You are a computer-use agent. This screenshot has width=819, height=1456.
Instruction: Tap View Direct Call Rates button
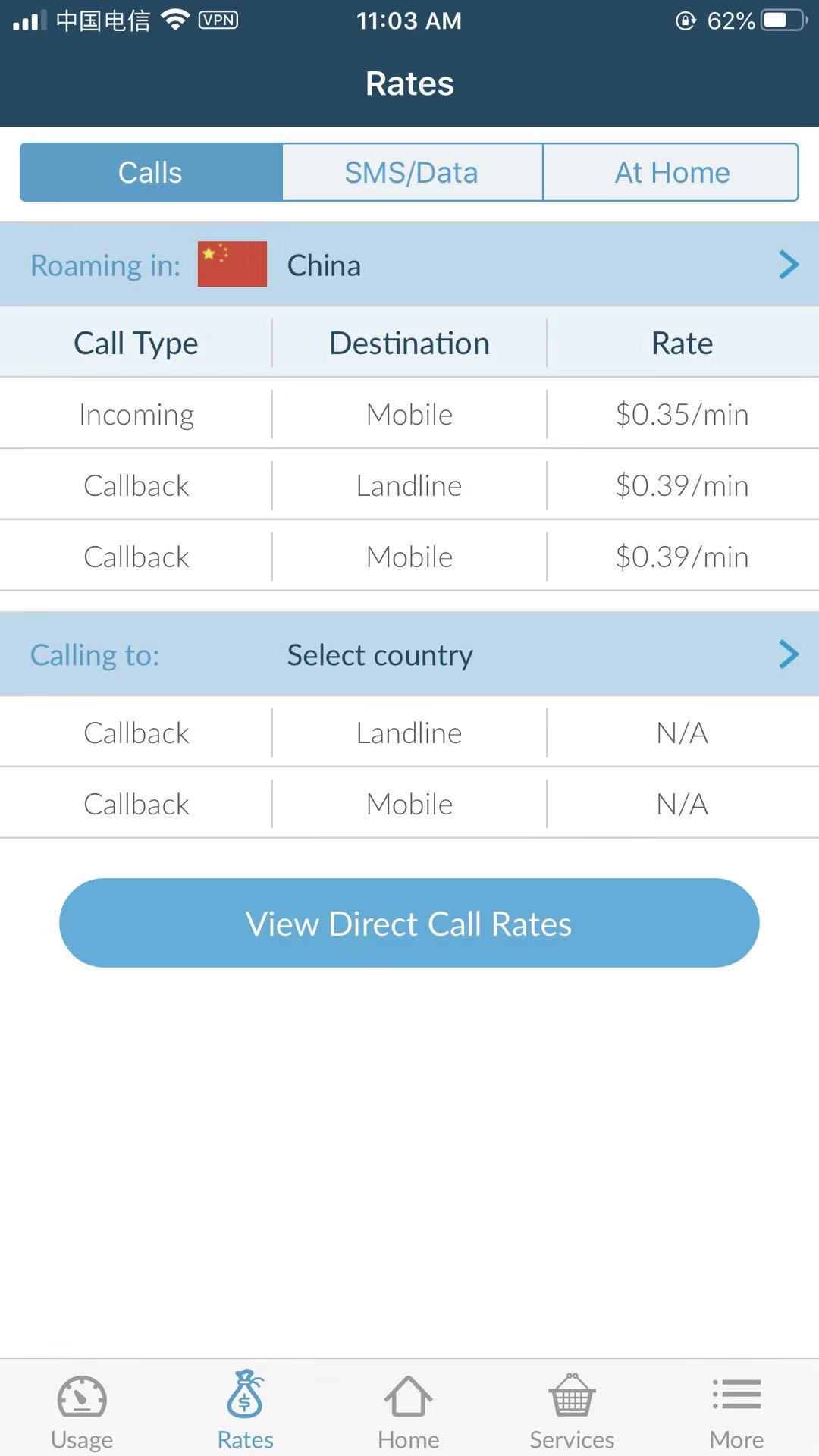click(409, 923)
